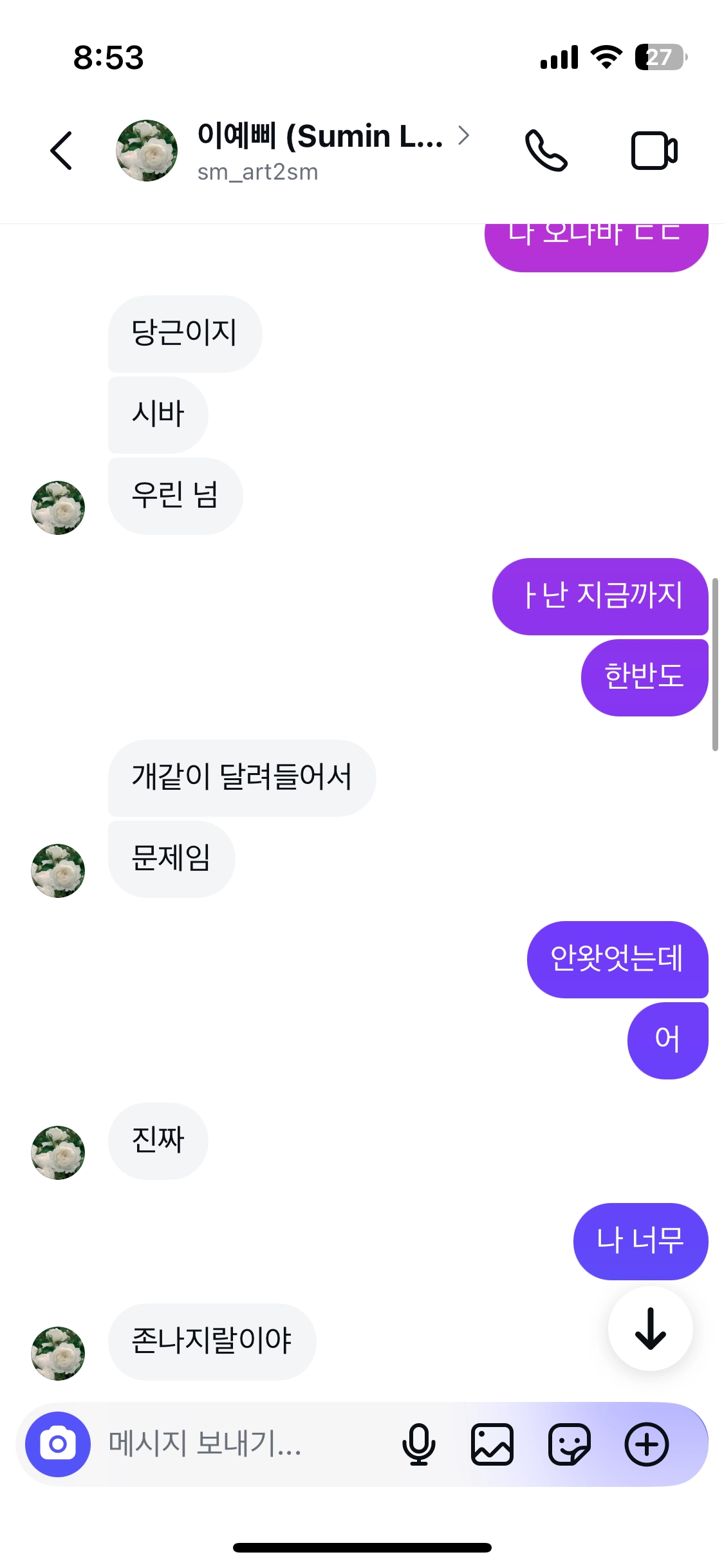
Task: Open the photo gallery picker
Action: point(492,1444)
